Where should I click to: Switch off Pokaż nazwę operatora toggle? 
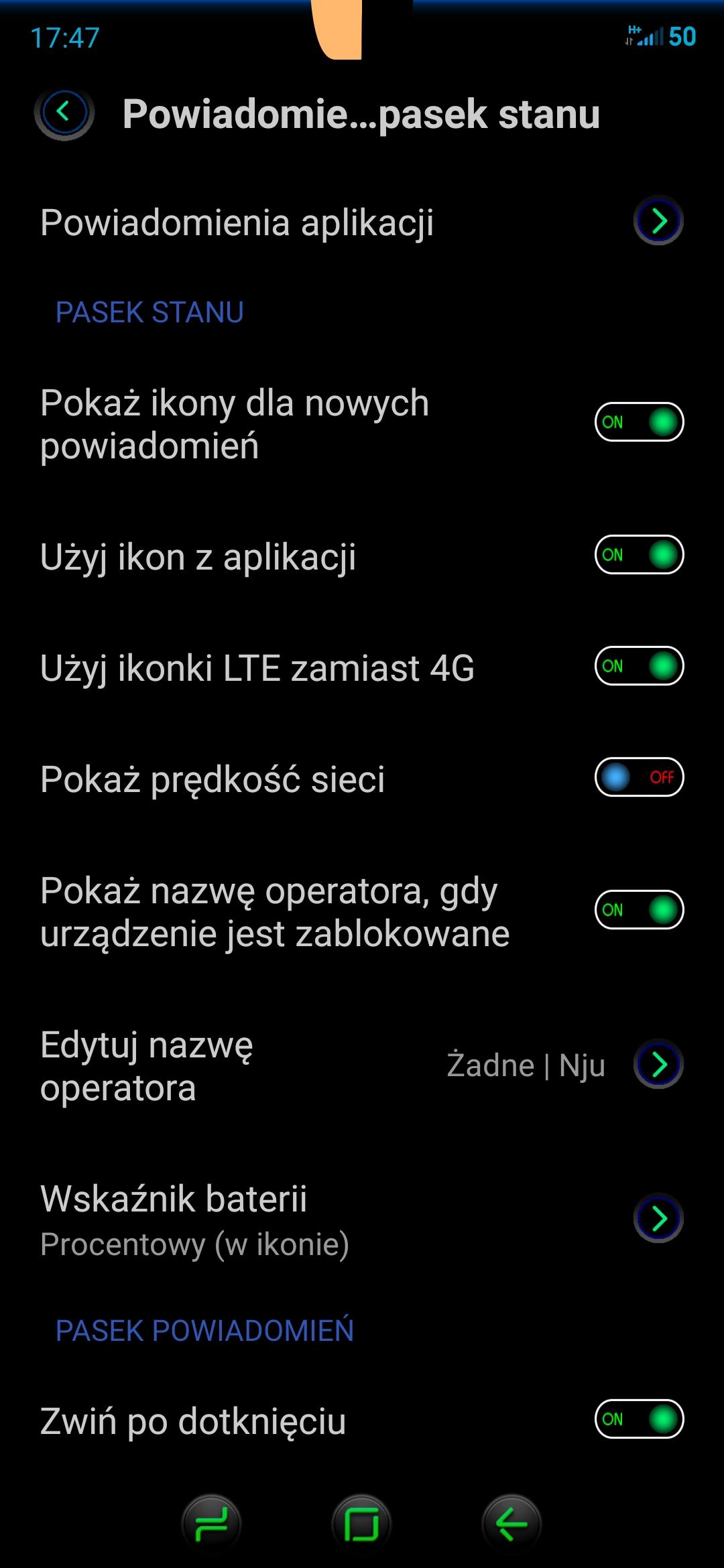pos(639,910)
